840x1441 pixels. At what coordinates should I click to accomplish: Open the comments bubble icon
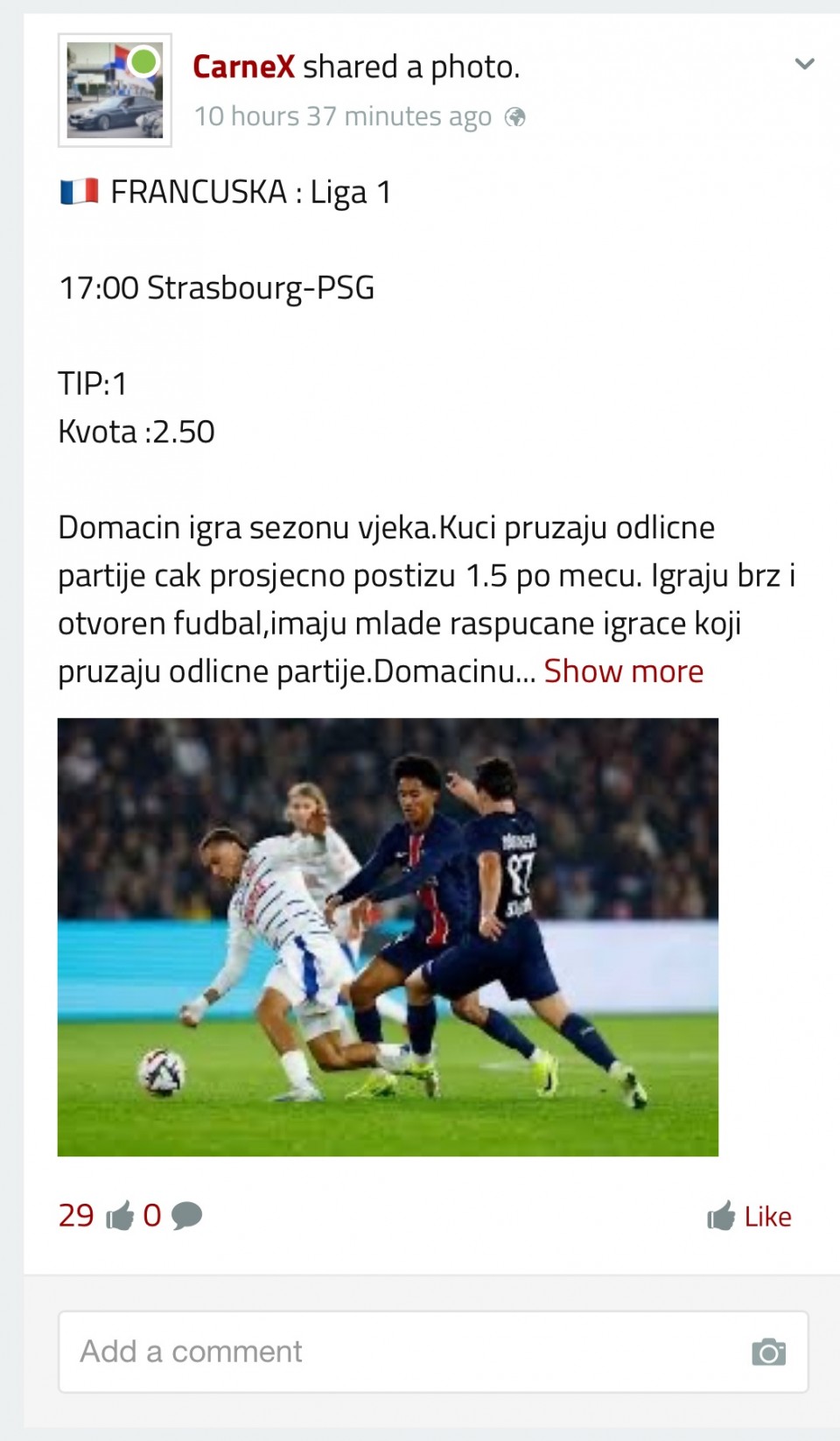coord(185,1215)
